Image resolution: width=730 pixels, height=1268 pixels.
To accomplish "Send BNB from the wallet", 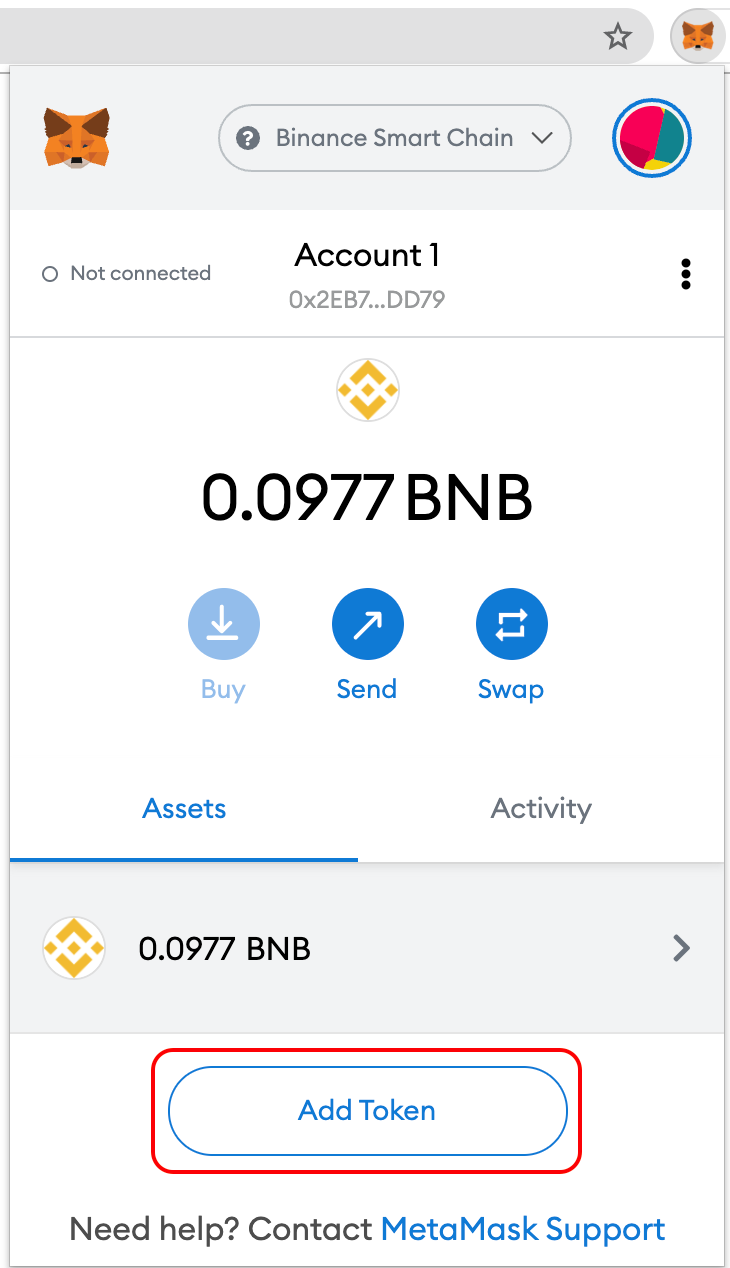I will click(x=367, y=625).
